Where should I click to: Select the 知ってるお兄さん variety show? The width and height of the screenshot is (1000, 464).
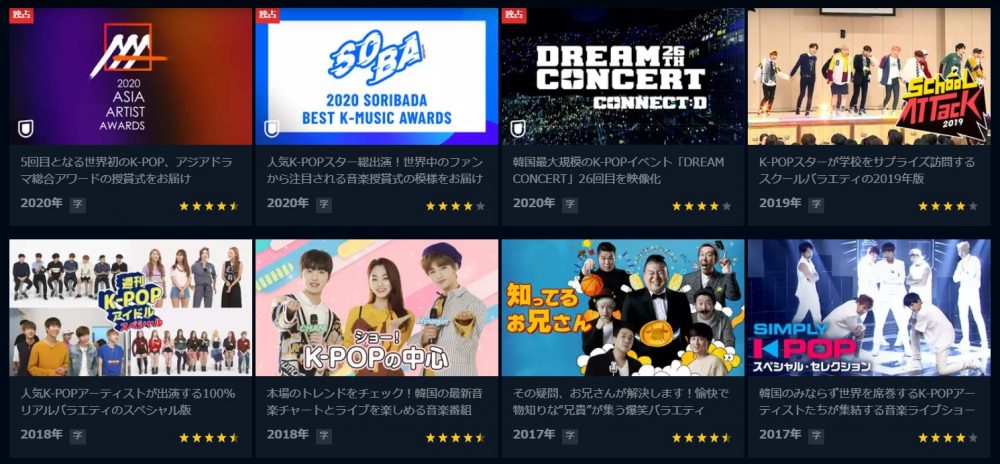coord(622,308)
